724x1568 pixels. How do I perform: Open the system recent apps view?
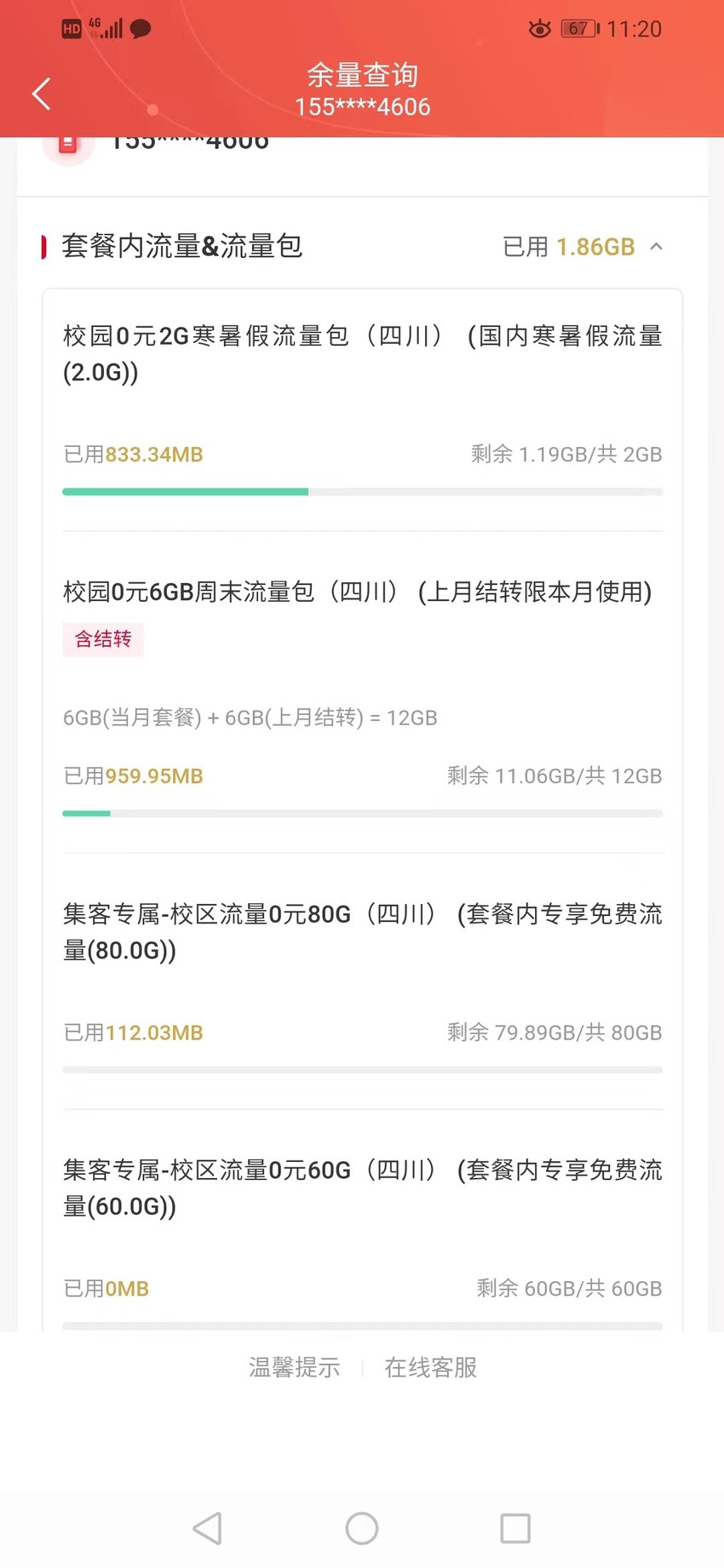click(515, 1528)
